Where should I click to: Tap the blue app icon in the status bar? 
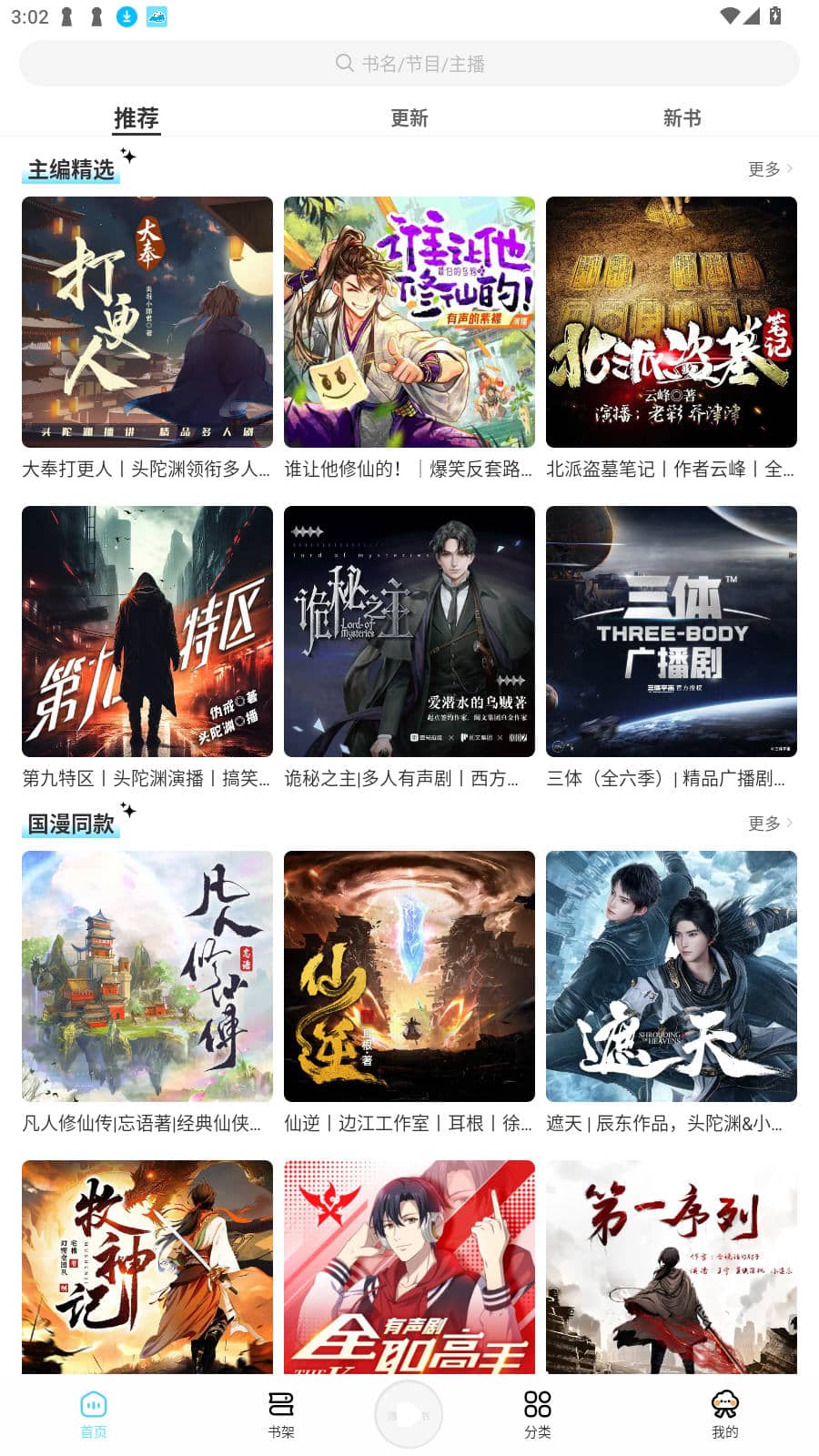[157, 16]
